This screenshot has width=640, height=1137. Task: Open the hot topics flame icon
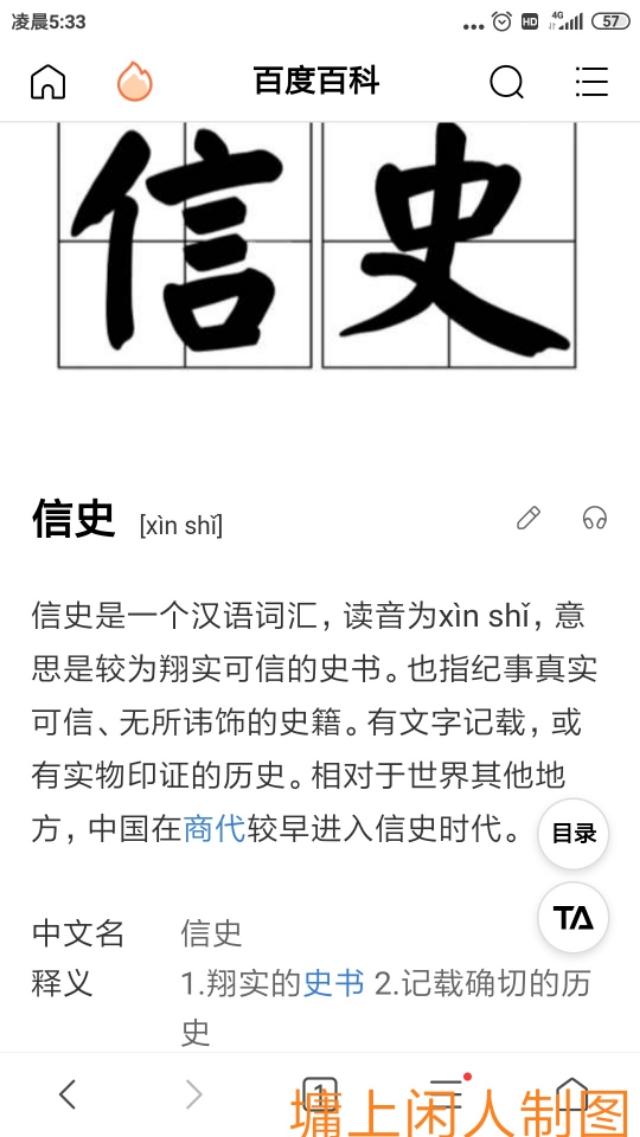click(135, 81)
